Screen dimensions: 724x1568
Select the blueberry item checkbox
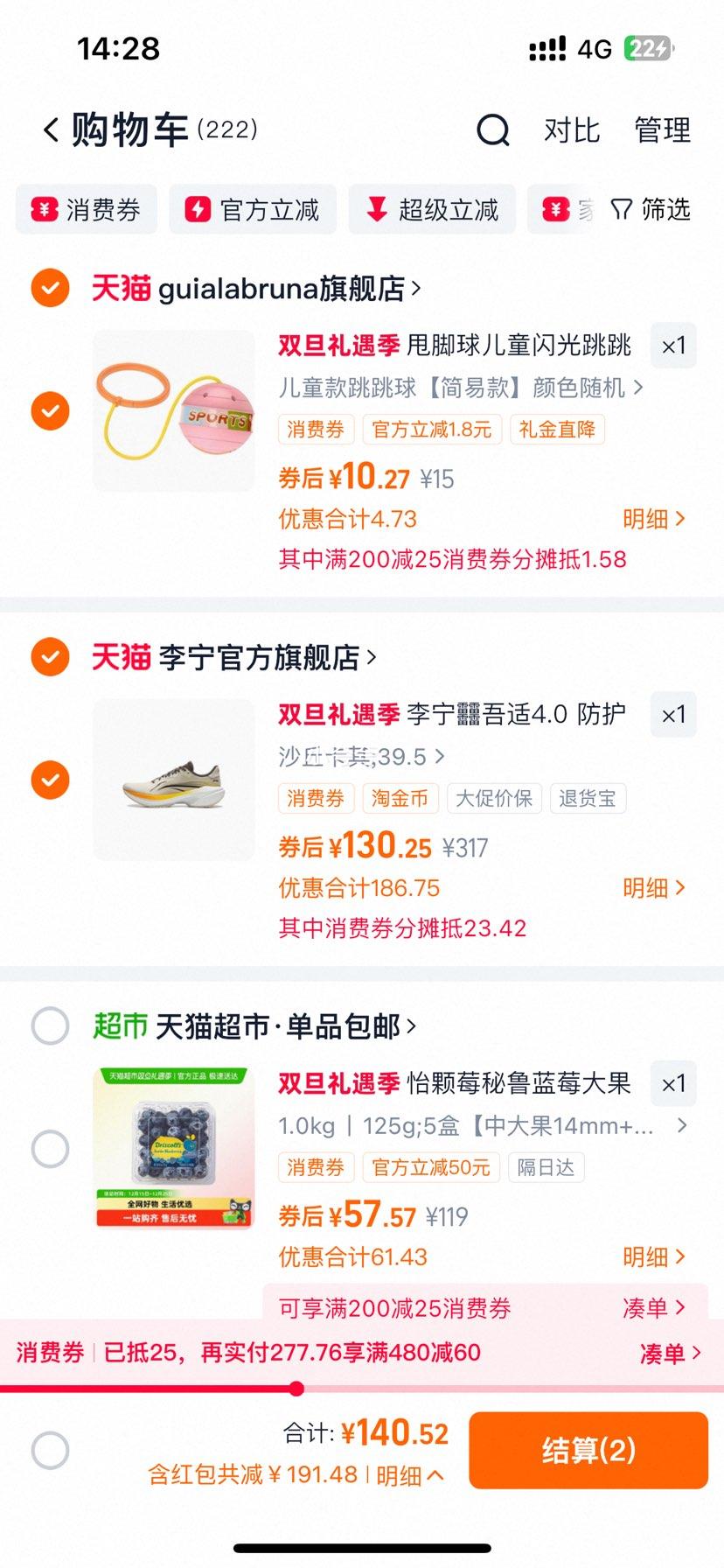point(50,1149)
